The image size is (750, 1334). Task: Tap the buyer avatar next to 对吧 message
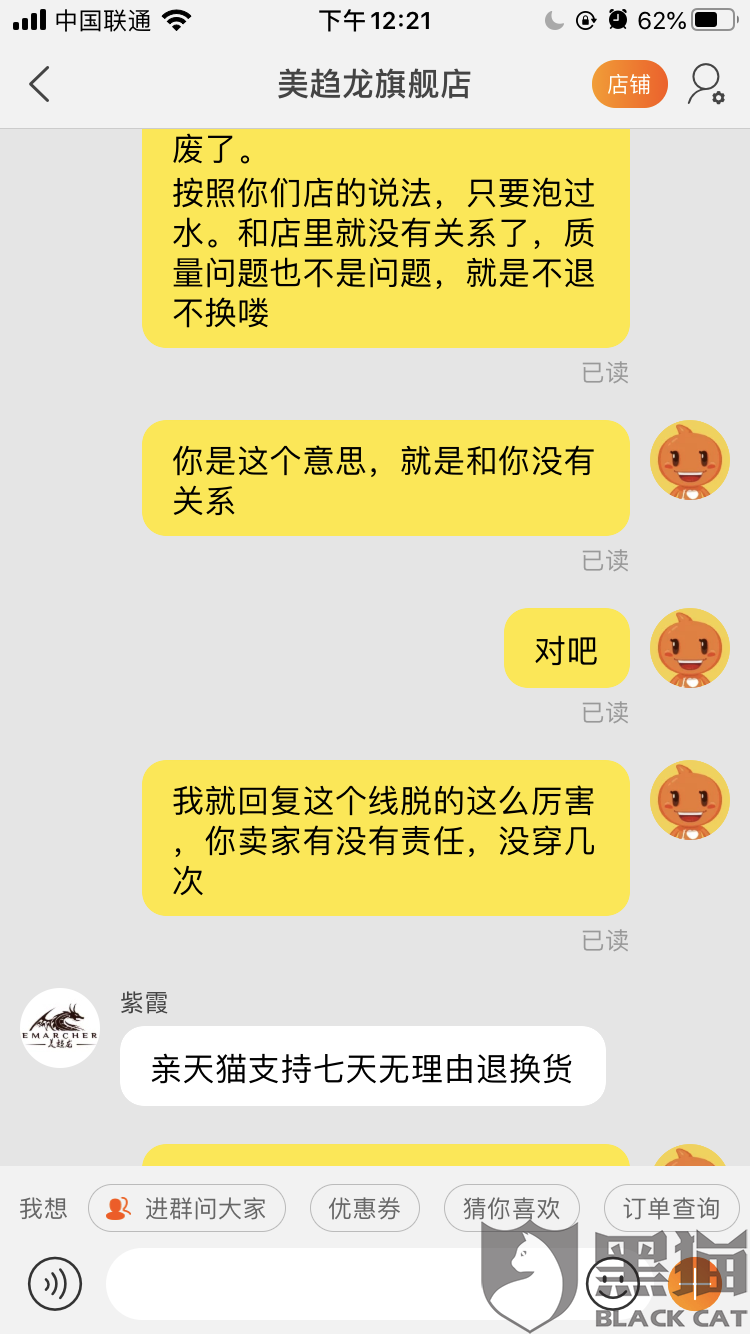(689, 648)
